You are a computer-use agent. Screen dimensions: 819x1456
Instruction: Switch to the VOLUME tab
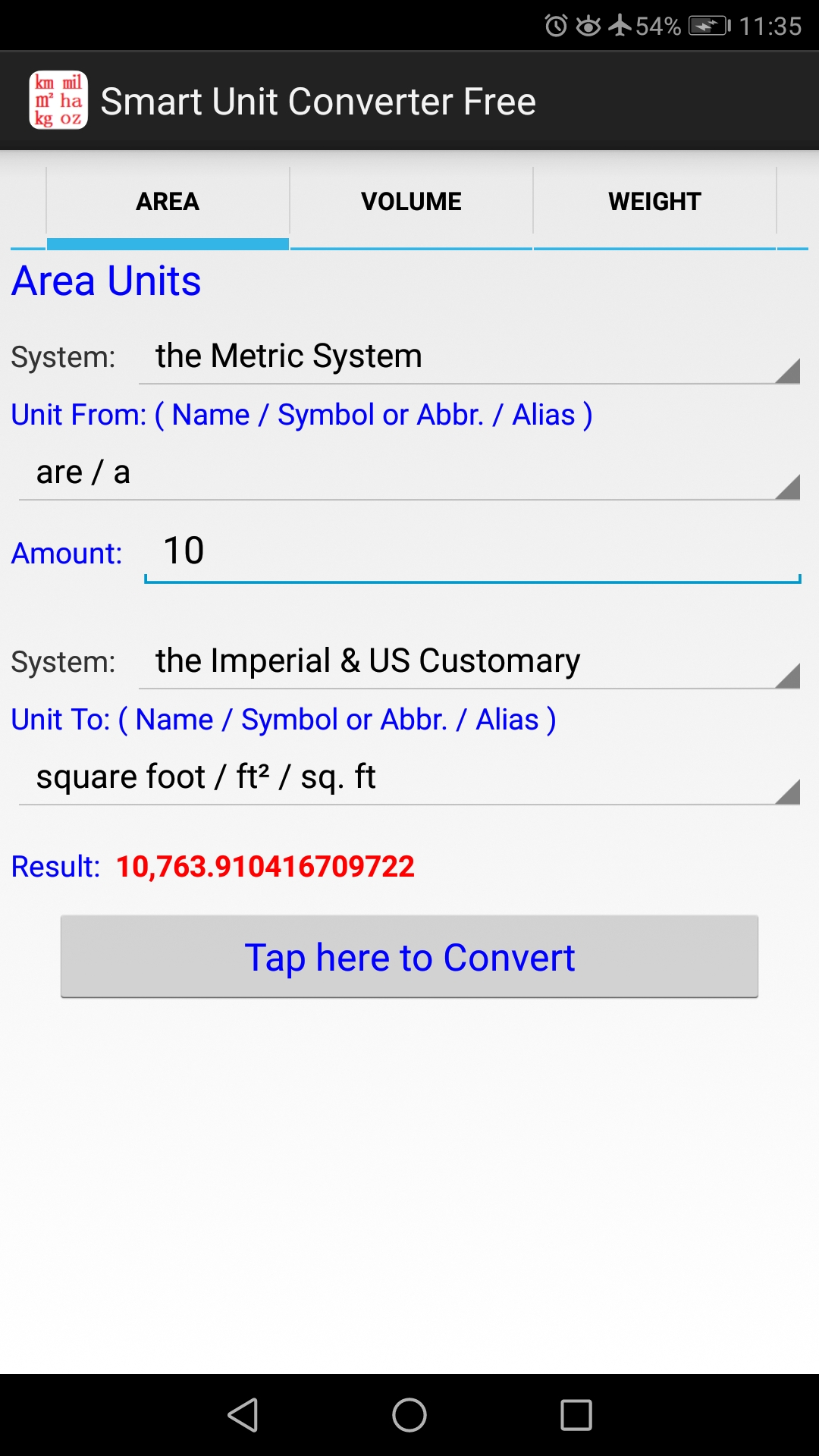[410, 201]
